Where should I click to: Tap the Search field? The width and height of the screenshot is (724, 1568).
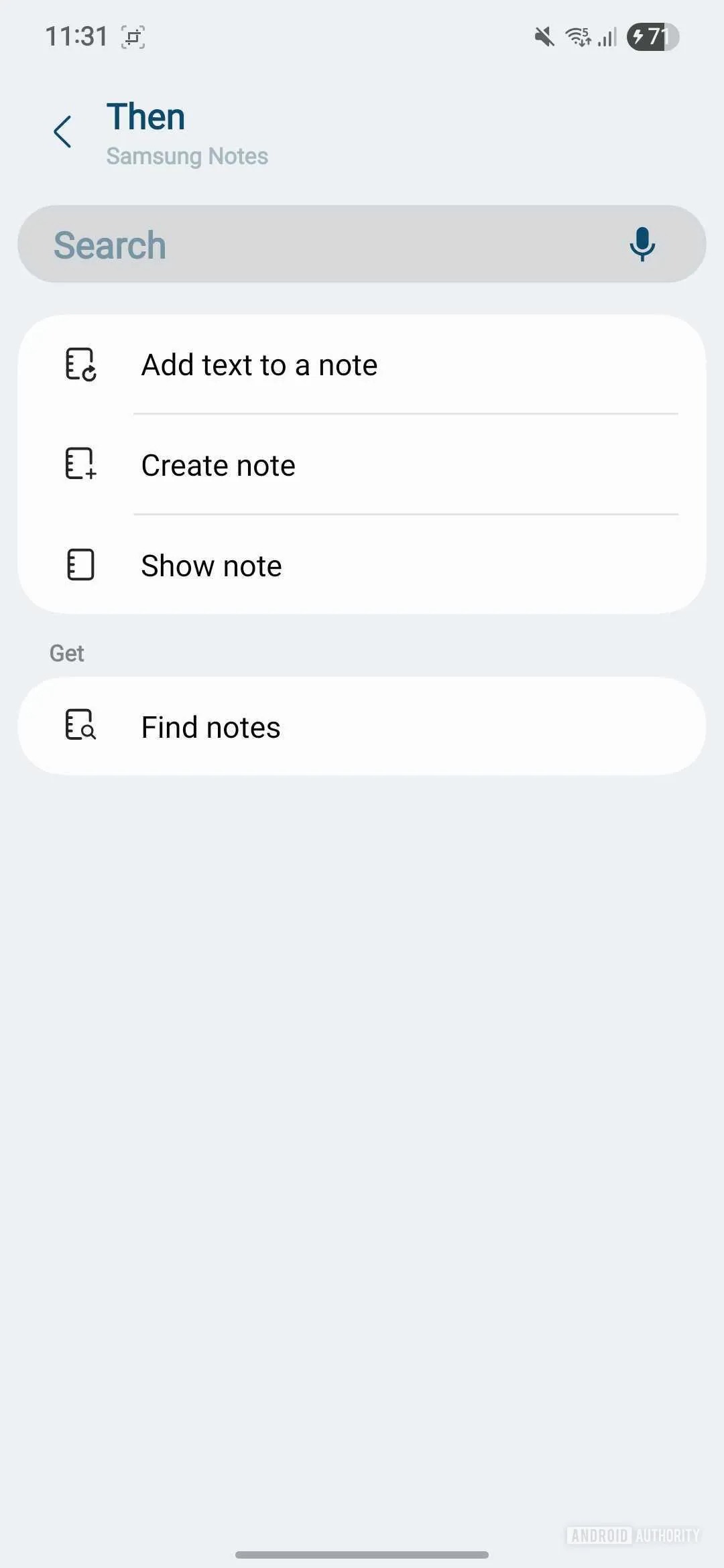pos(322,245)
